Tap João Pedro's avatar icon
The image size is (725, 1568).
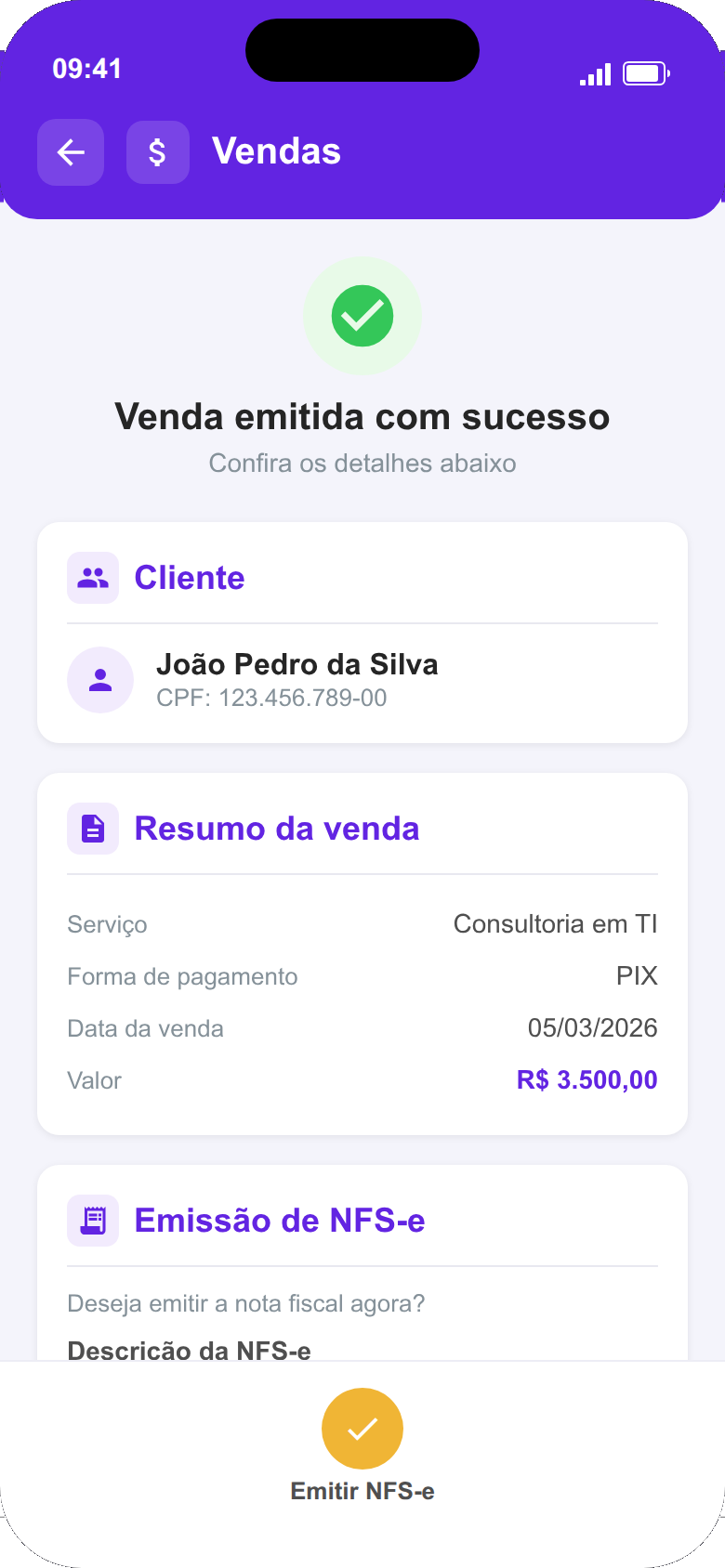(x=100, y=680)
